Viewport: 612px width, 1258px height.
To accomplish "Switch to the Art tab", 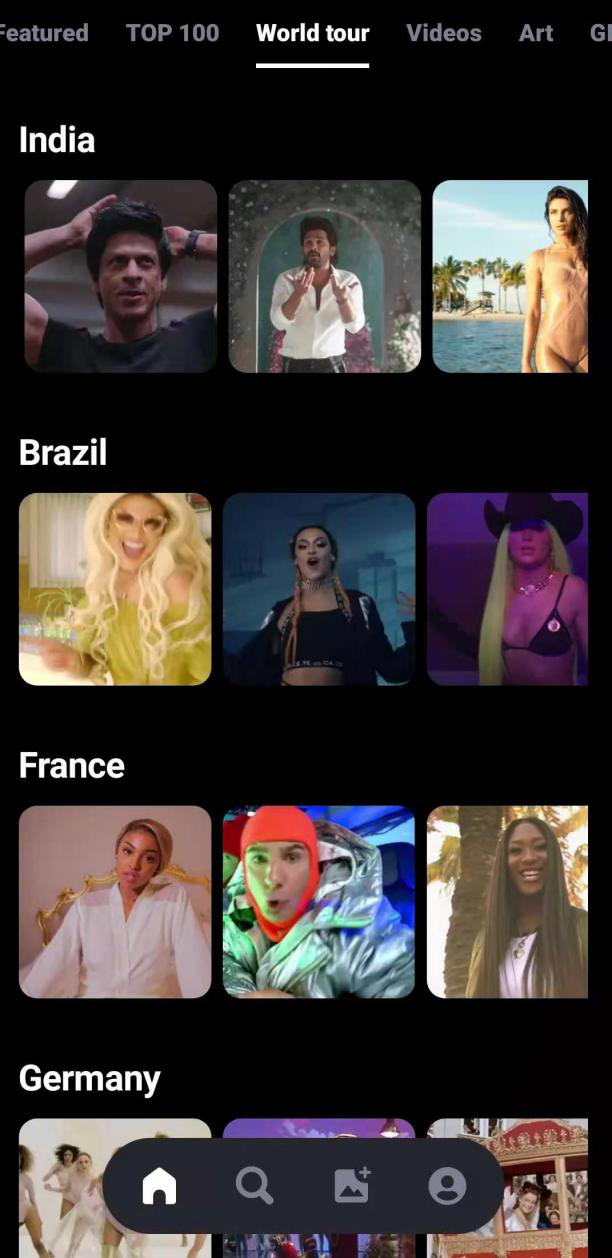I will (x=536, y=33).
